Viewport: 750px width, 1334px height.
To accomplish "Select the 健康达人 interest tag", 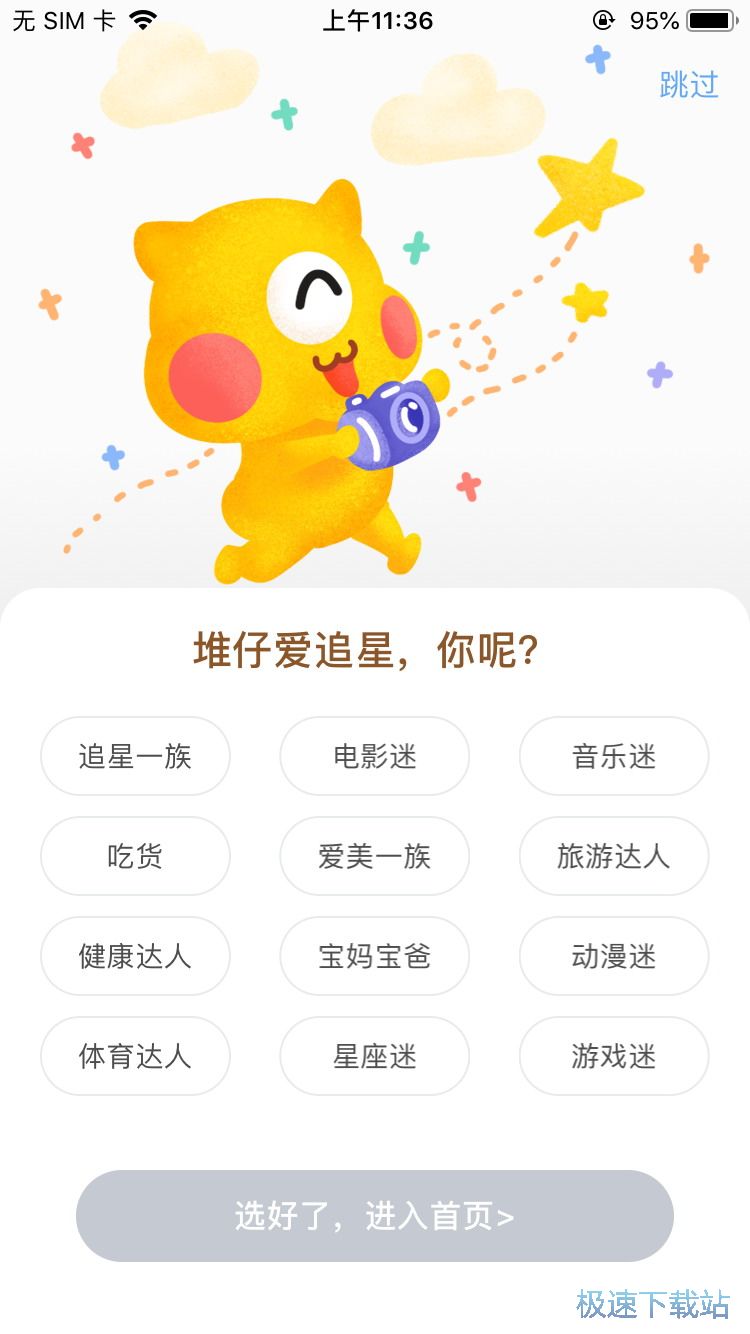I will point(135,957).
